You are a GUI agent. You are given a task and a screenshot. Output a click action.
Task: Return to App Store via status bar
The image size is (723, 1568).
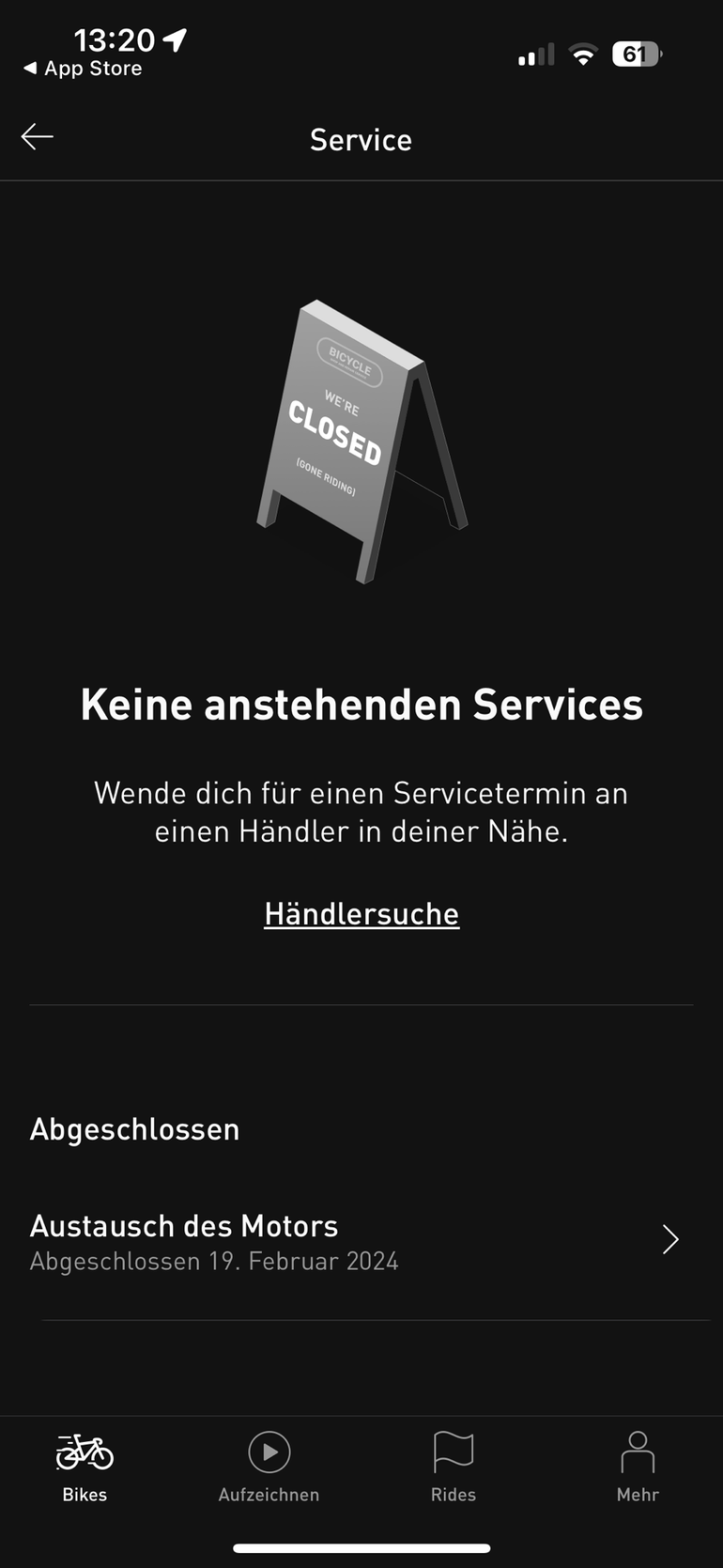point(83,69)
